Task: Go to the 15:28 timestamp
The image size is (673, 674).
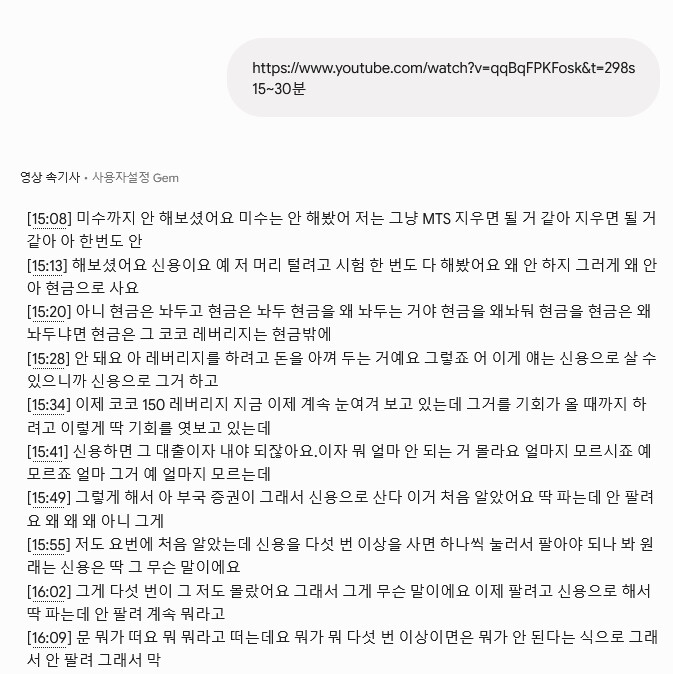Action: point(49,358)
